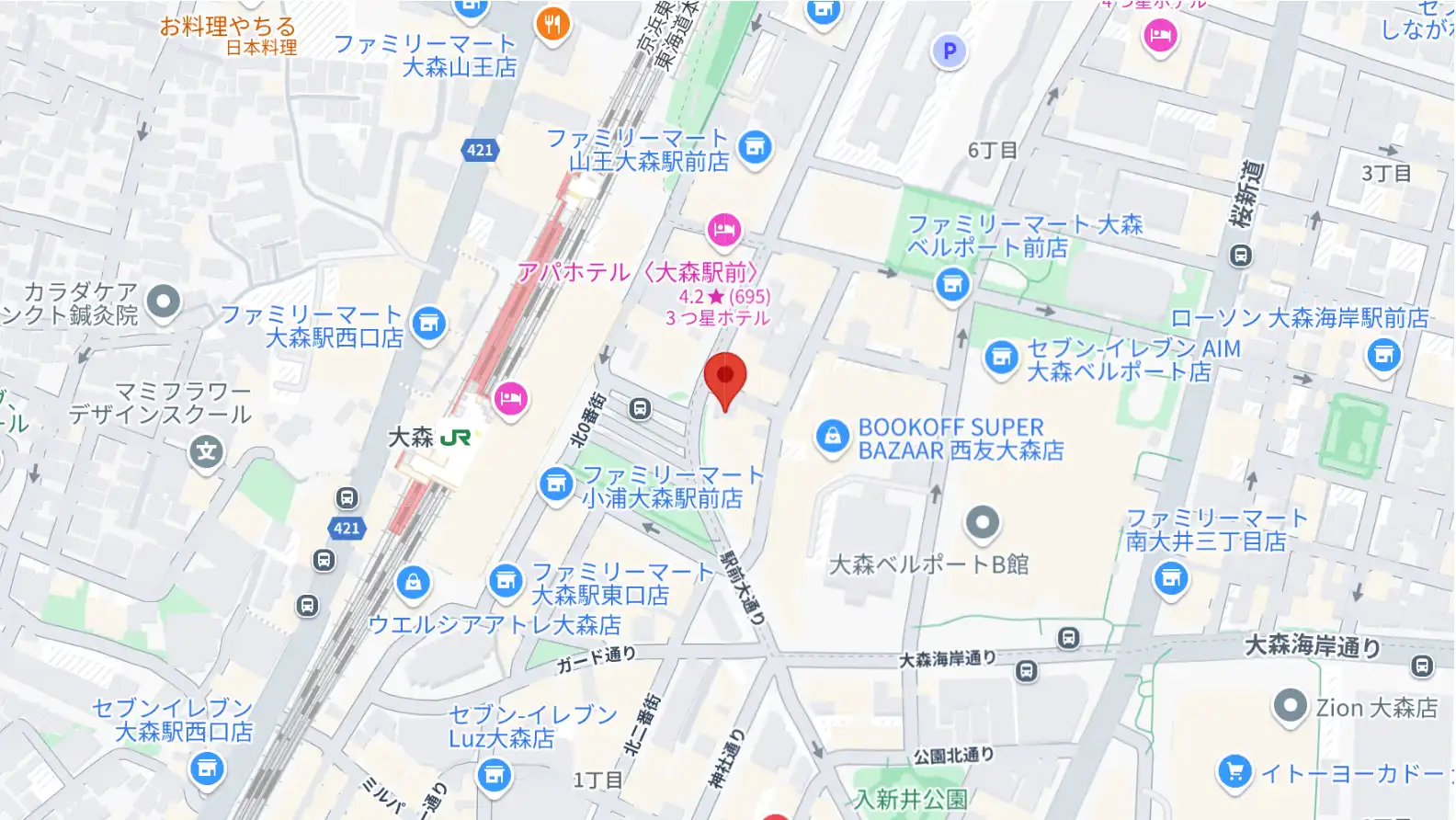Select ファミリーマート 大森駅東口店 marker
The height and width of the screenshot is (820, 1456).
tap(505, 581)
